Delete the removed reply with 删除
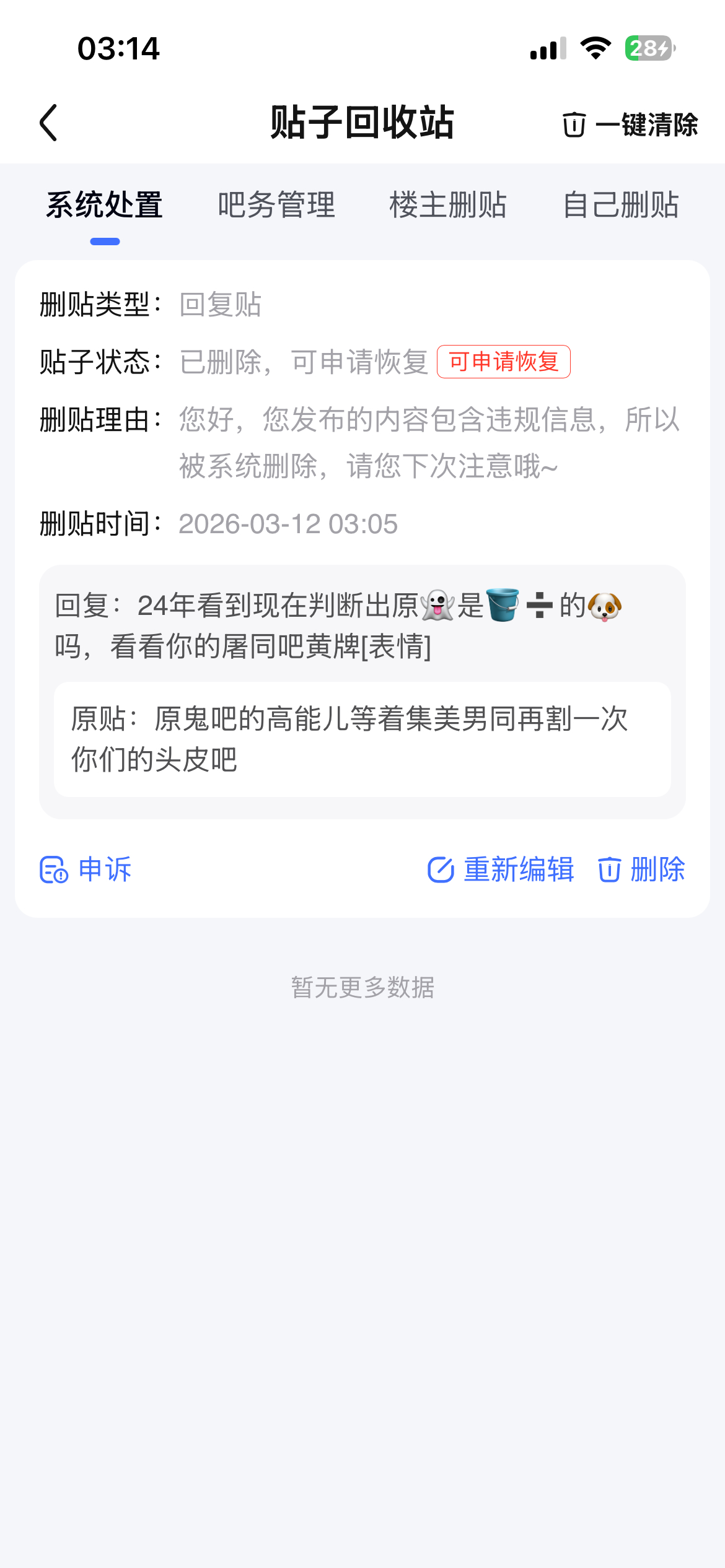The height and width of the screenshot is (1568, 725). [641, 869]
